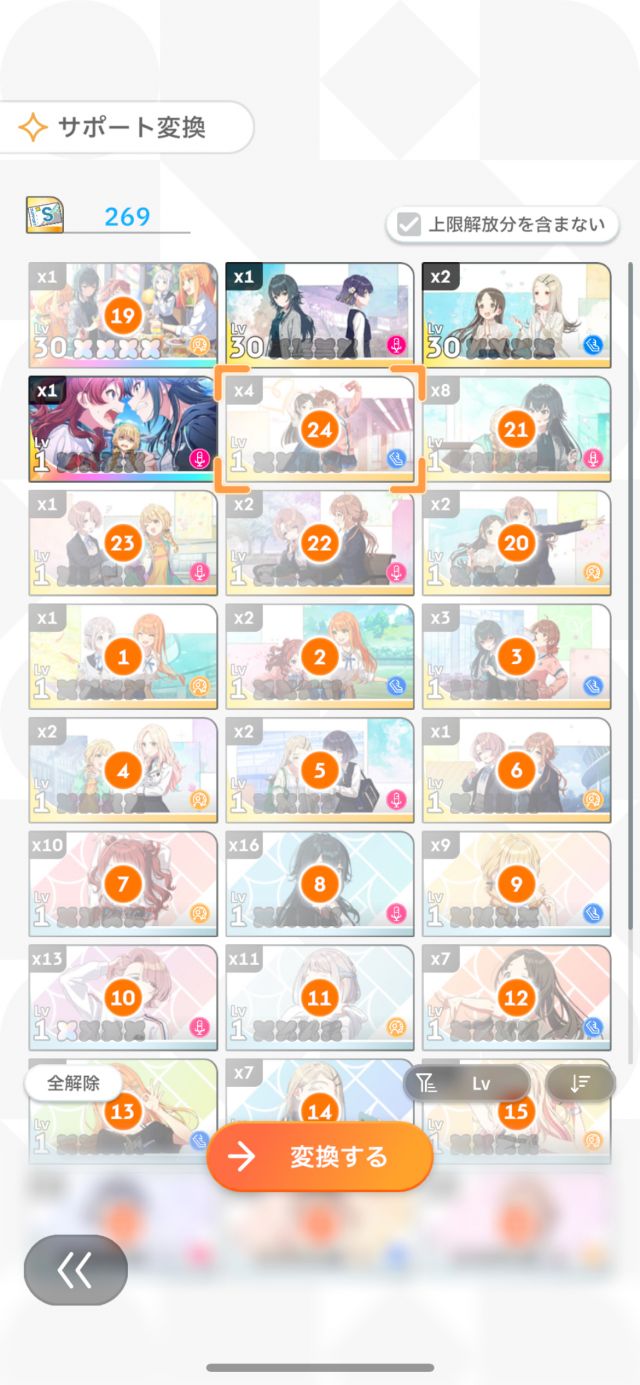640x1385 pixels.
Task: Deselect the card numbered 23
Action: (123, 542)
